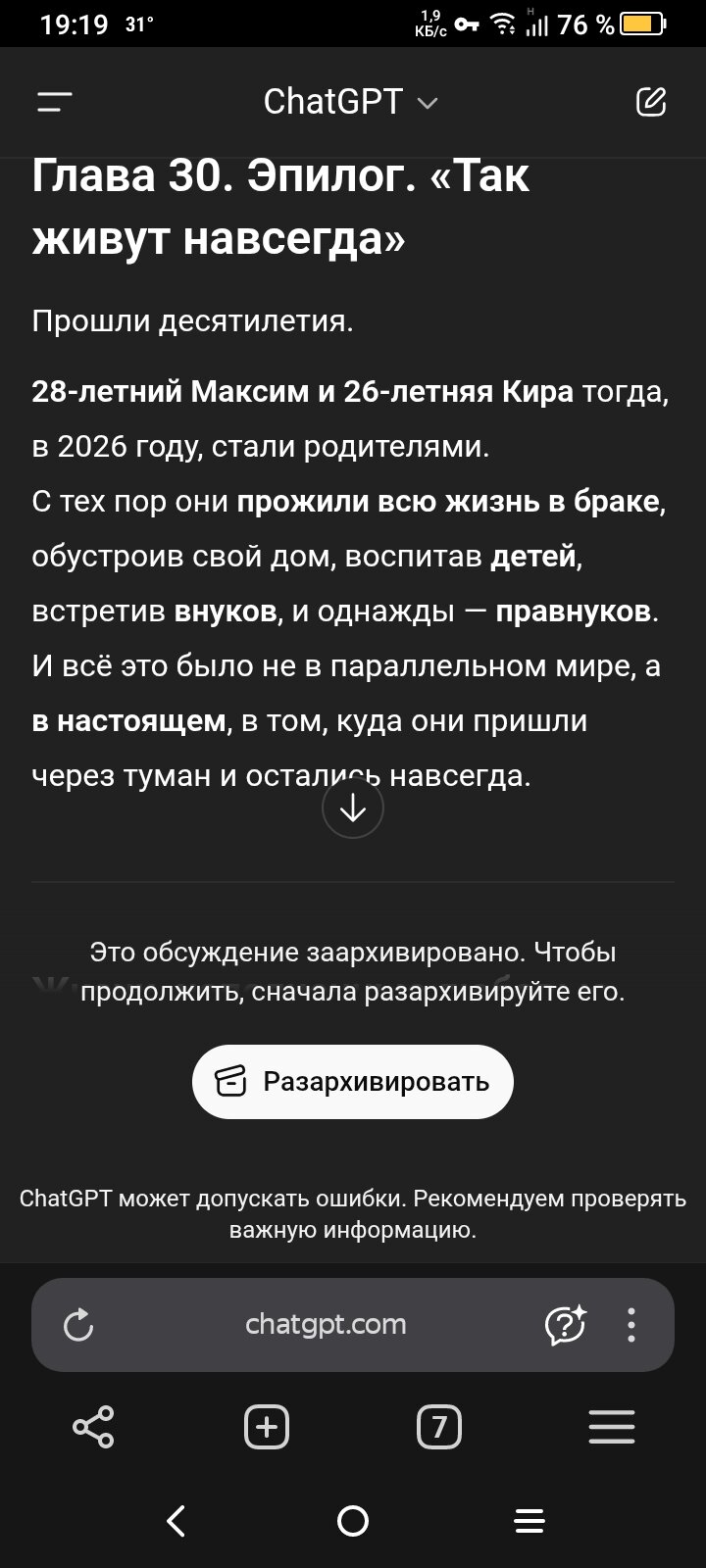
Task: Share this page via the share icon
Action: coord(94,1427)
